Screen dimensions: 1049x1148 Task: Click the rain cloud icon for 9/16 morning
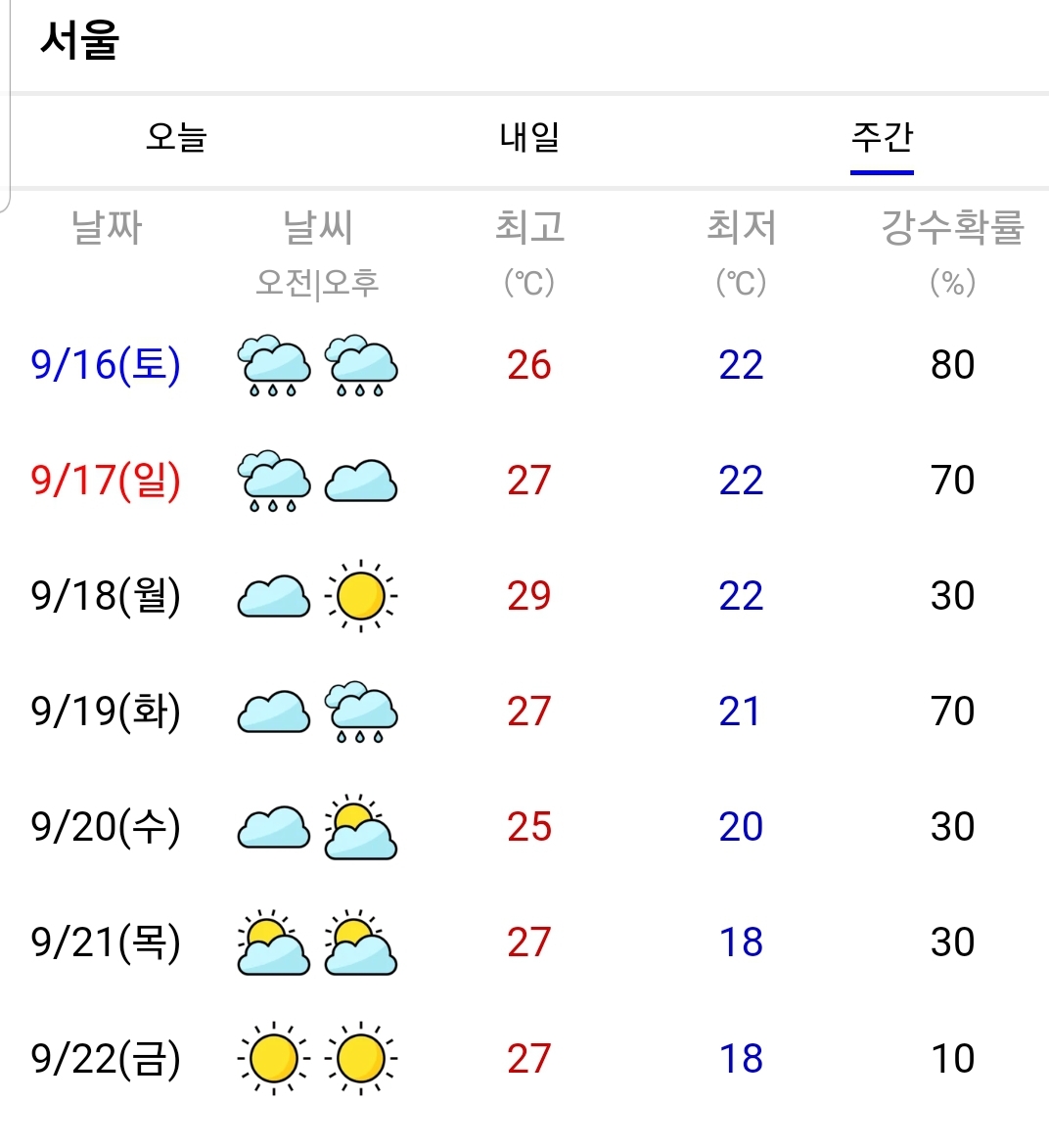pyautogui.click(x=272, y=364)
